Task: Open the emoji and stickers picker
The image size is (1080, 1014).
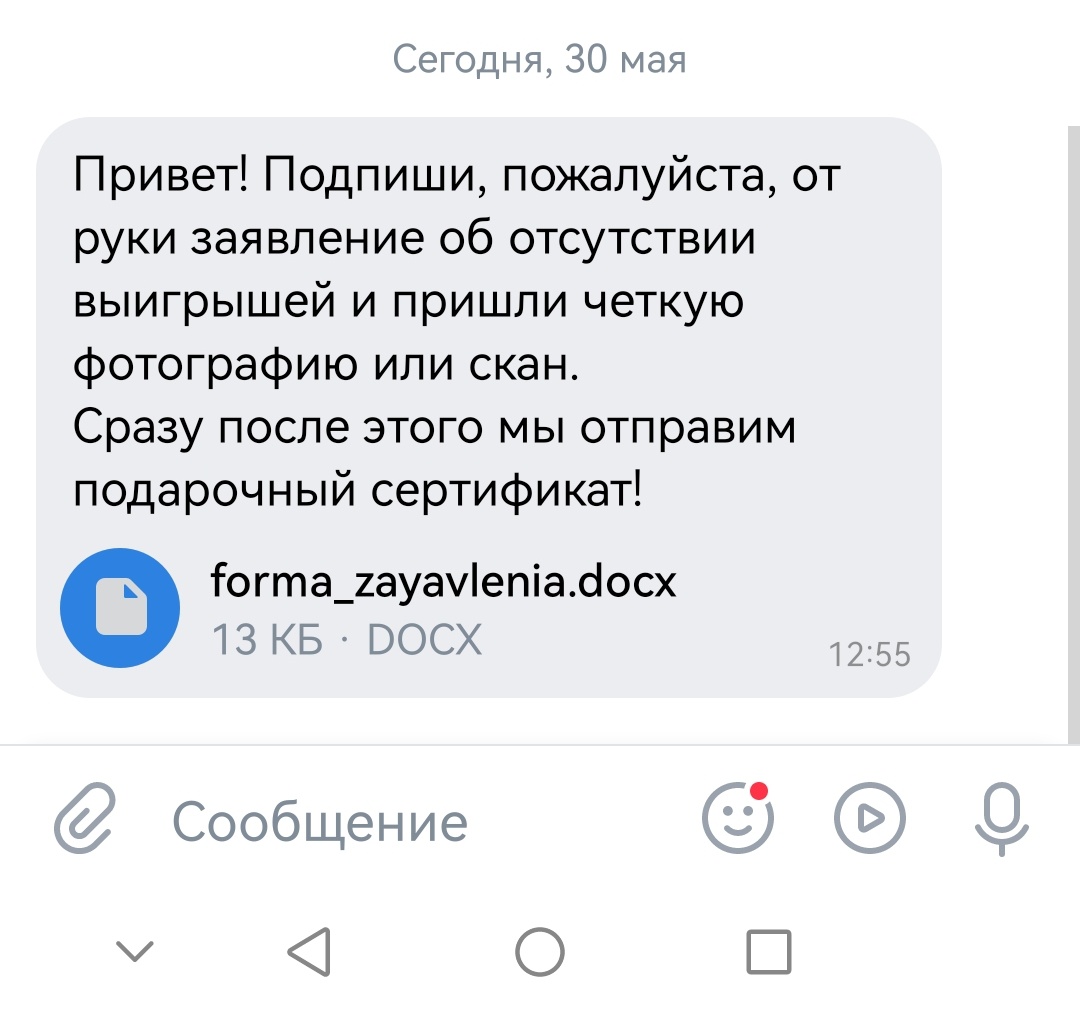Action: point(737,820)
